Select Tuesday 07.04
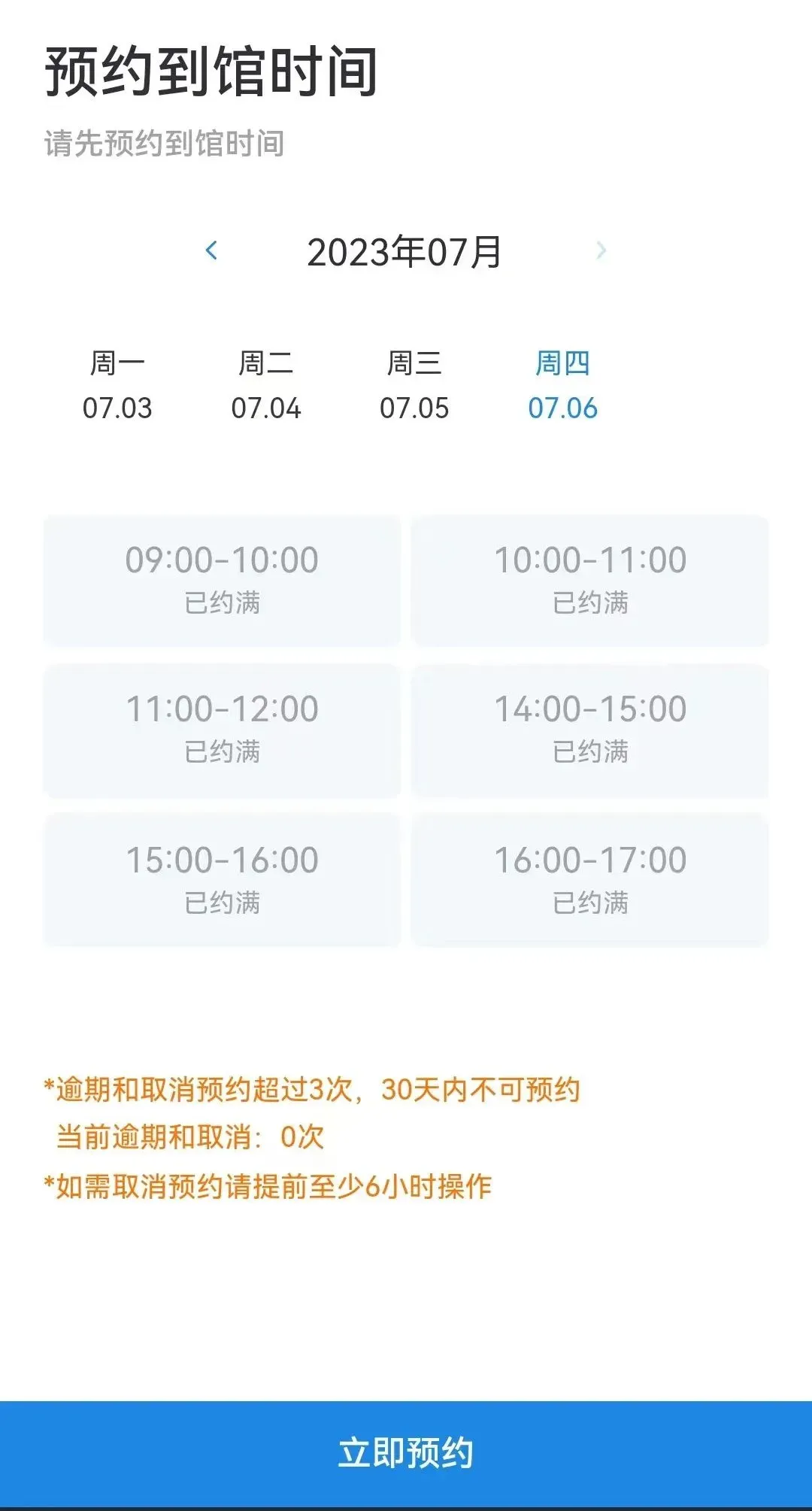The width and height of the screenshot is (812, 1511). (265, 385)
